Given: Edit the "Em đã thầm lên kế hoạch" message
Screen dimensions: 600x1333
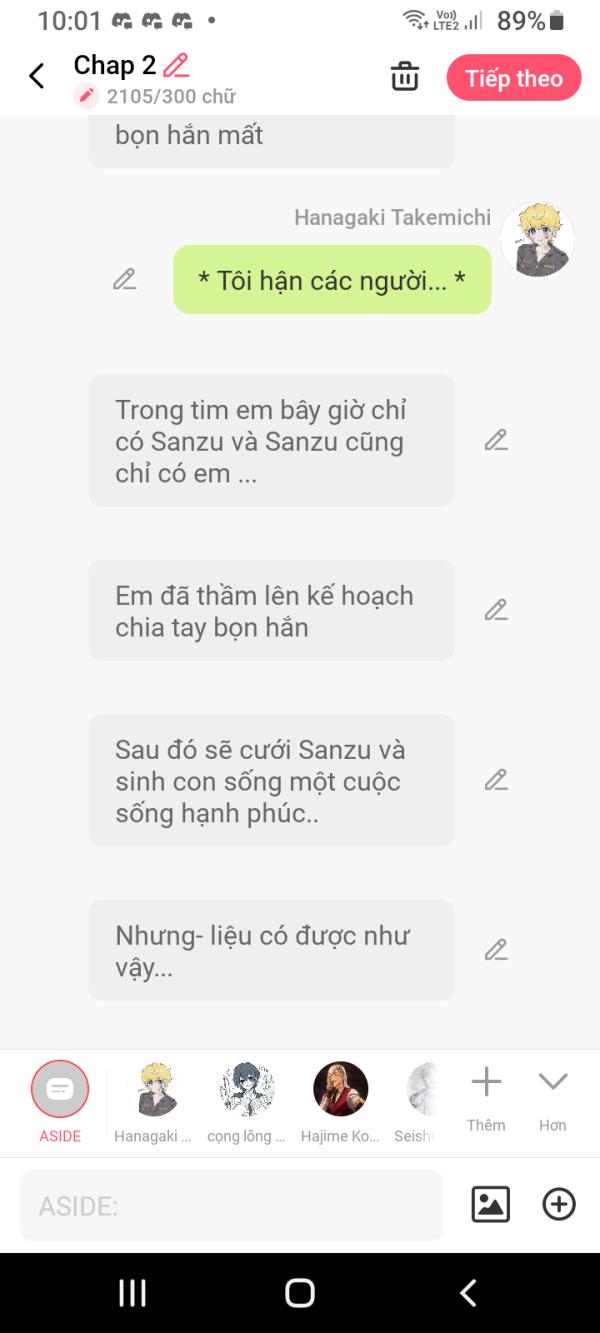Looking at the screenshot, I should tap(496, 610).
